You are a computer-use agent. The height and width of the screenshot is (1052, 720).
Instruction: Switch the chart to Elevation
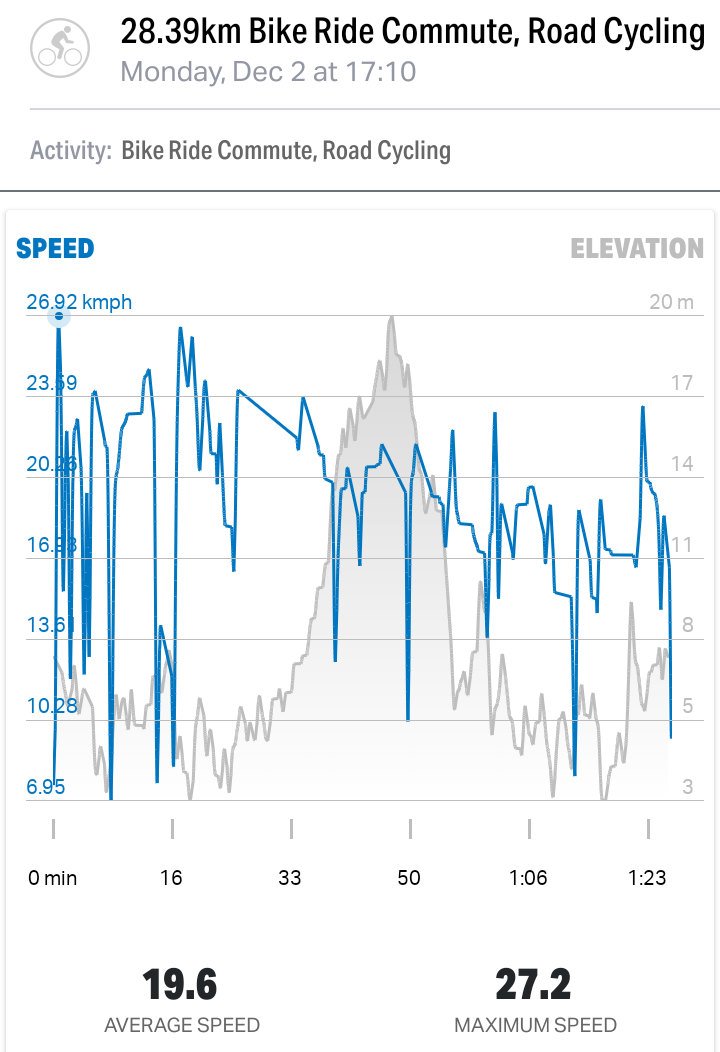point(636,248)
